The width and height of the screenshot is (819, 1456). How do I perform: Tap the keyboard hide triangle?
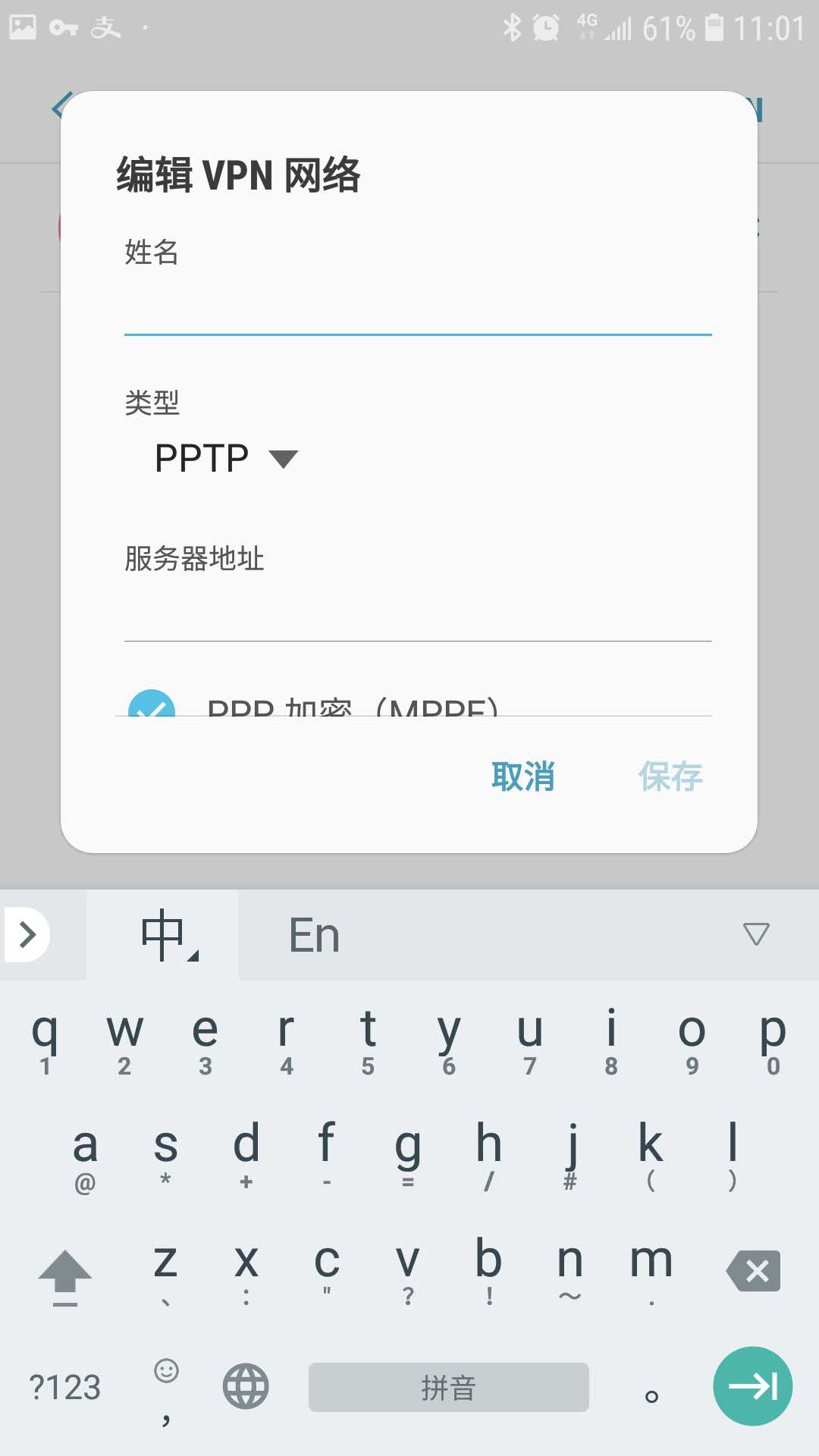[x=755, y=934]
